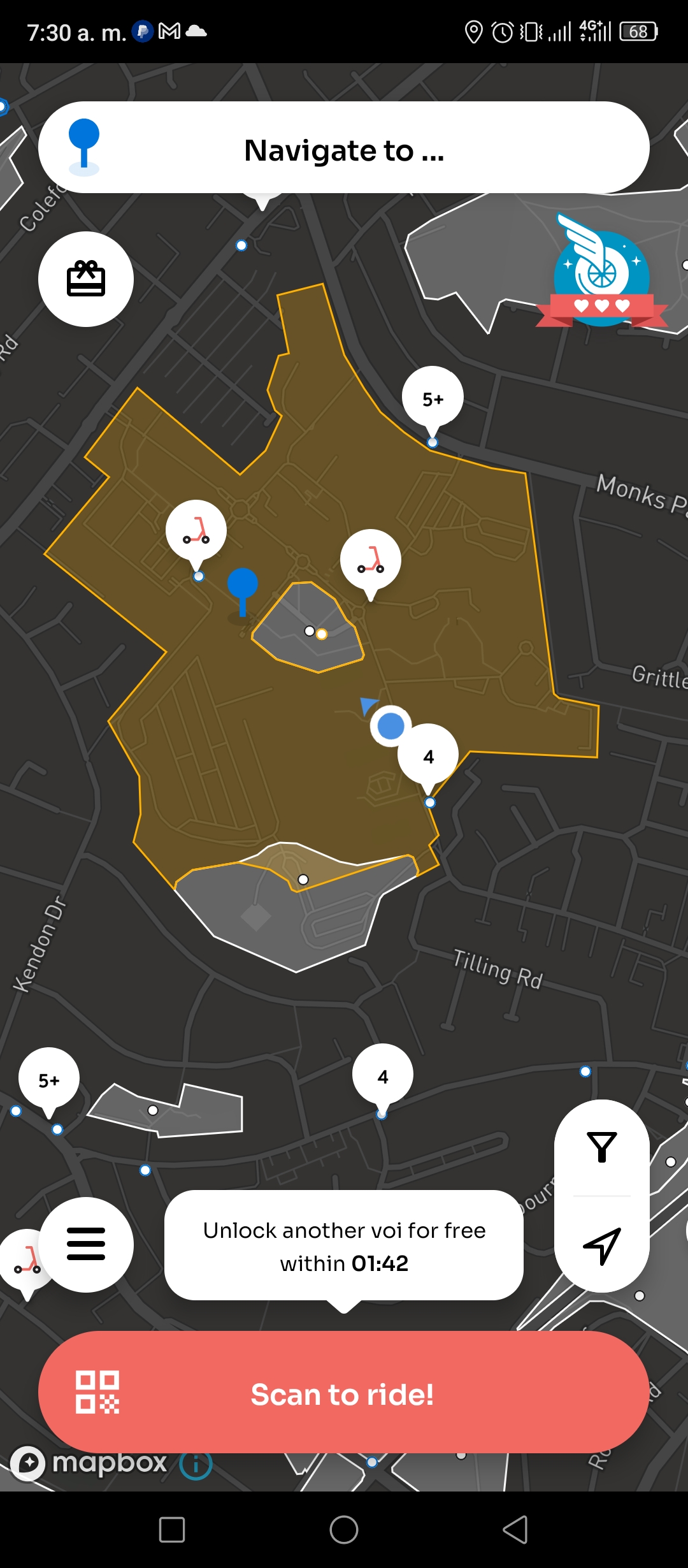Open the hamburger menu
This screenshot has width=688, height=1568.
86,1244
